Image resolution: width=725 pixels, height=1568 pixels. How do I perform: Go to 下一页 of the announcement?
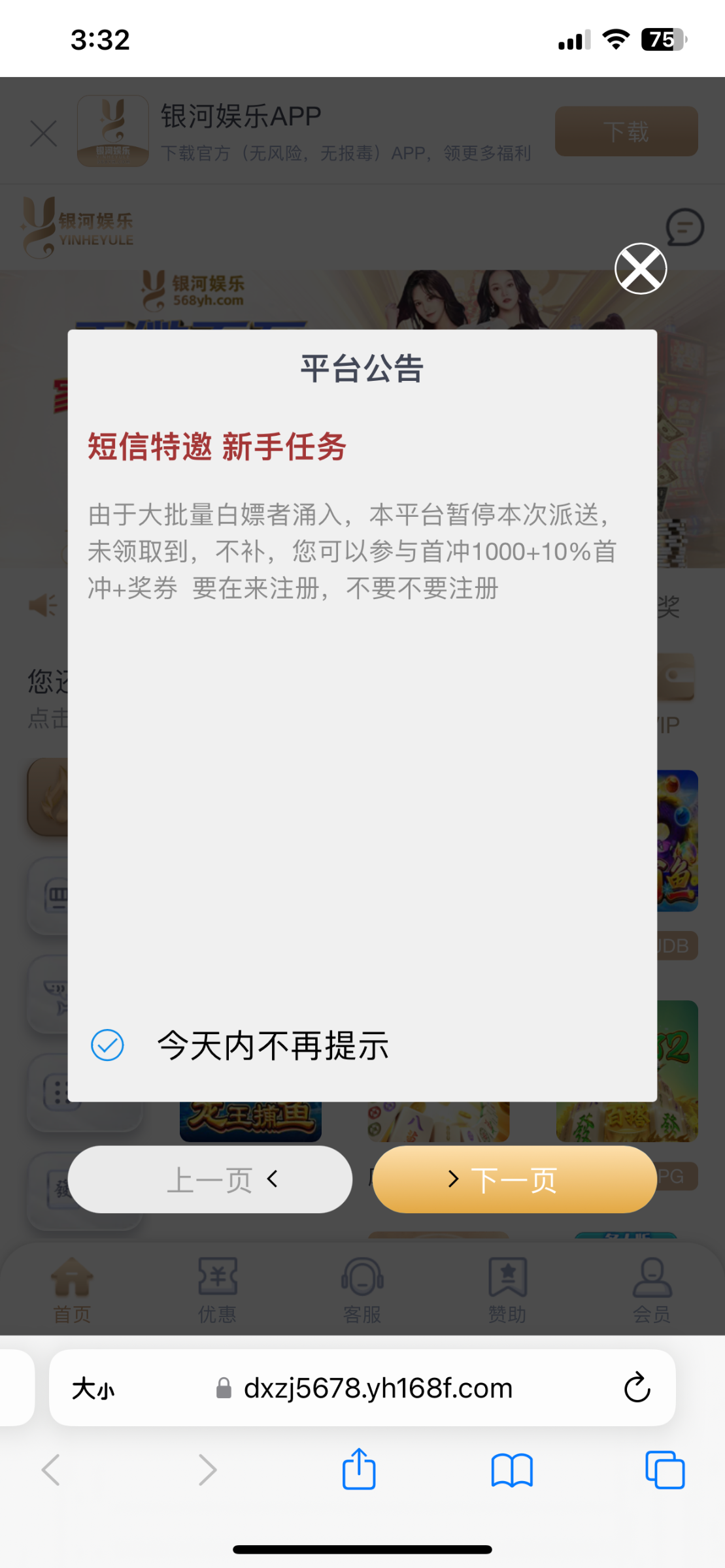click(x=514, y=1179)
